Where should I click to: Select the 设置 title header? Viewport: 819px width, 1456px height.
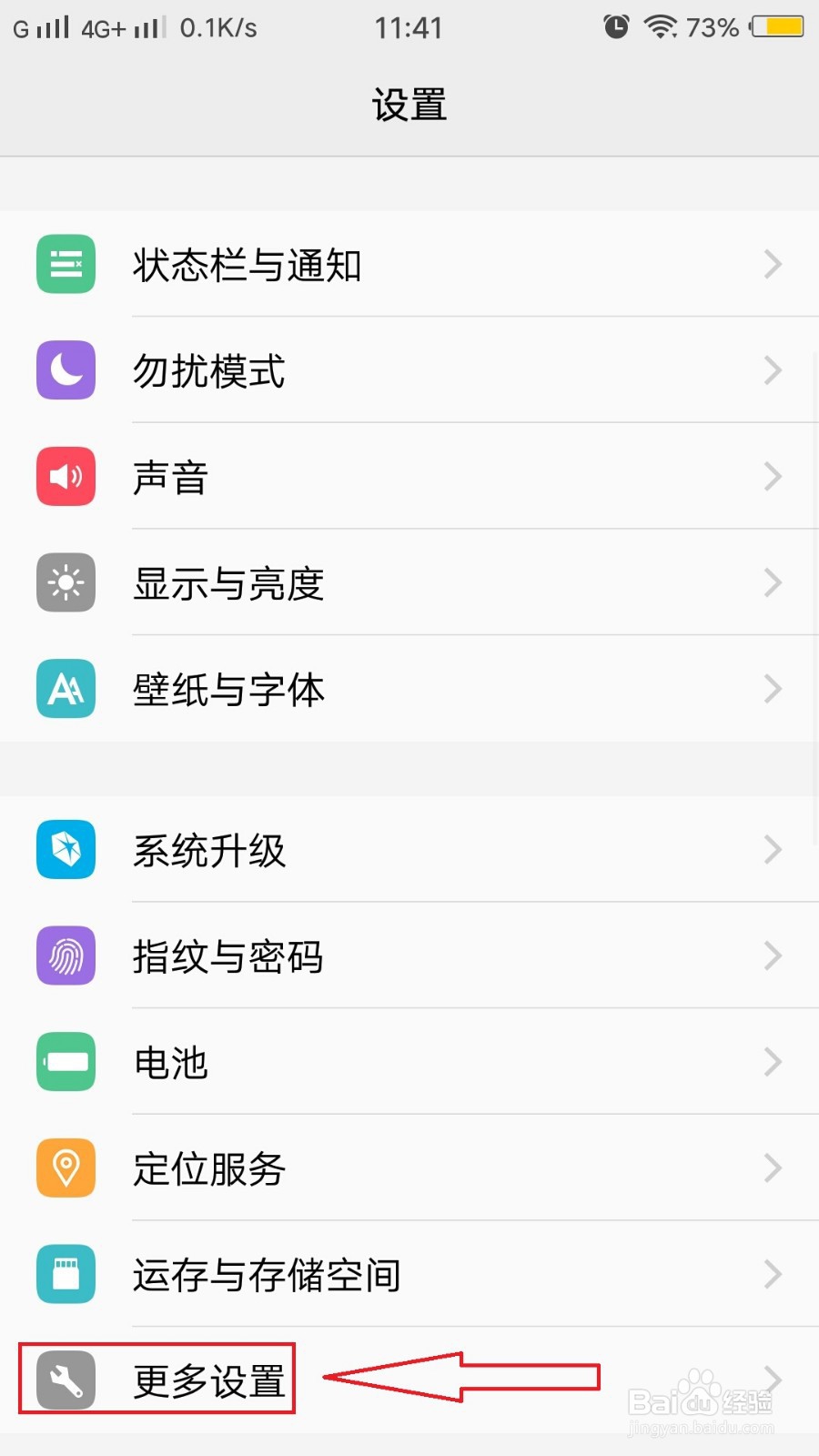tap(409, 105)
